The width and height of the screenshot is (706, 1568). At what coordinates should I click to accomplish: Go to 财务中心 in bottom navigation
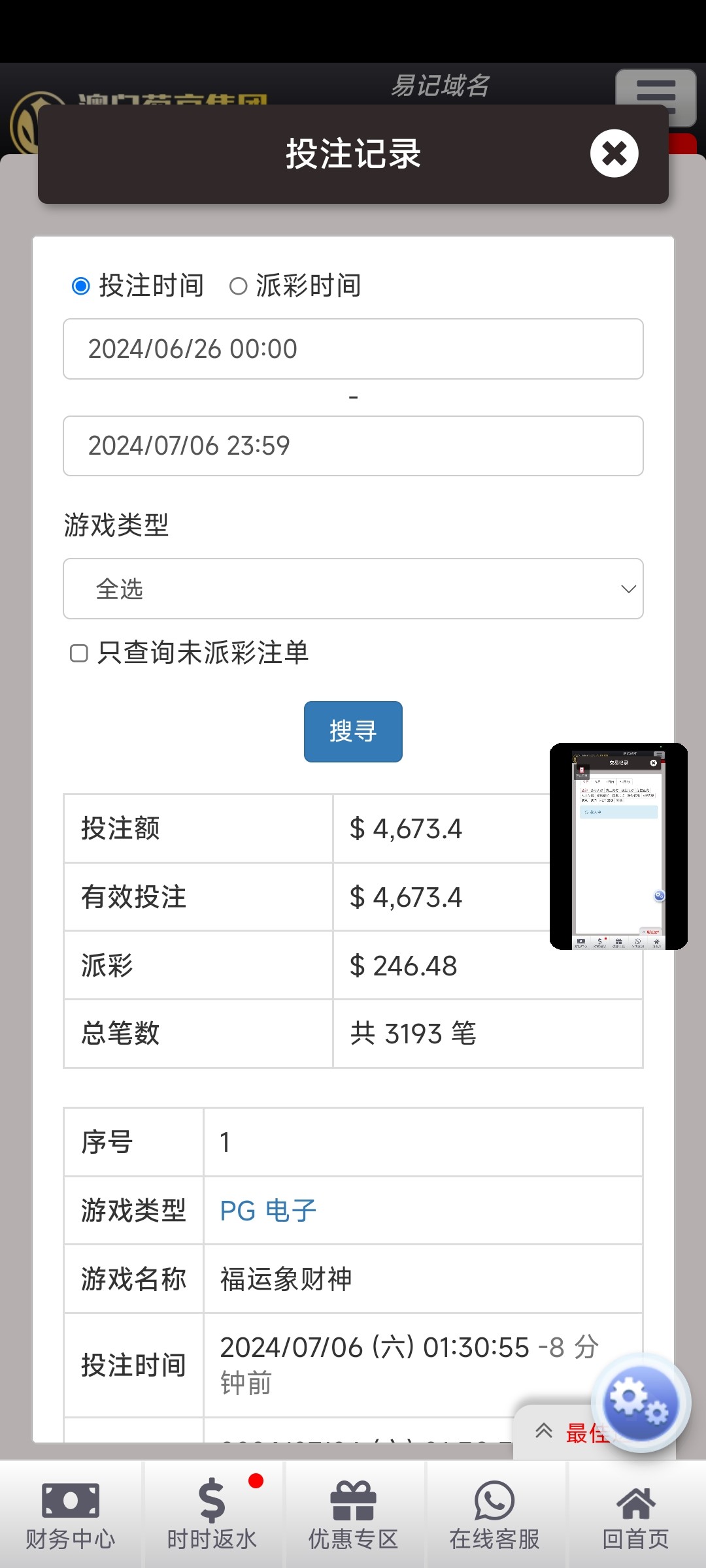[71, 1514]
